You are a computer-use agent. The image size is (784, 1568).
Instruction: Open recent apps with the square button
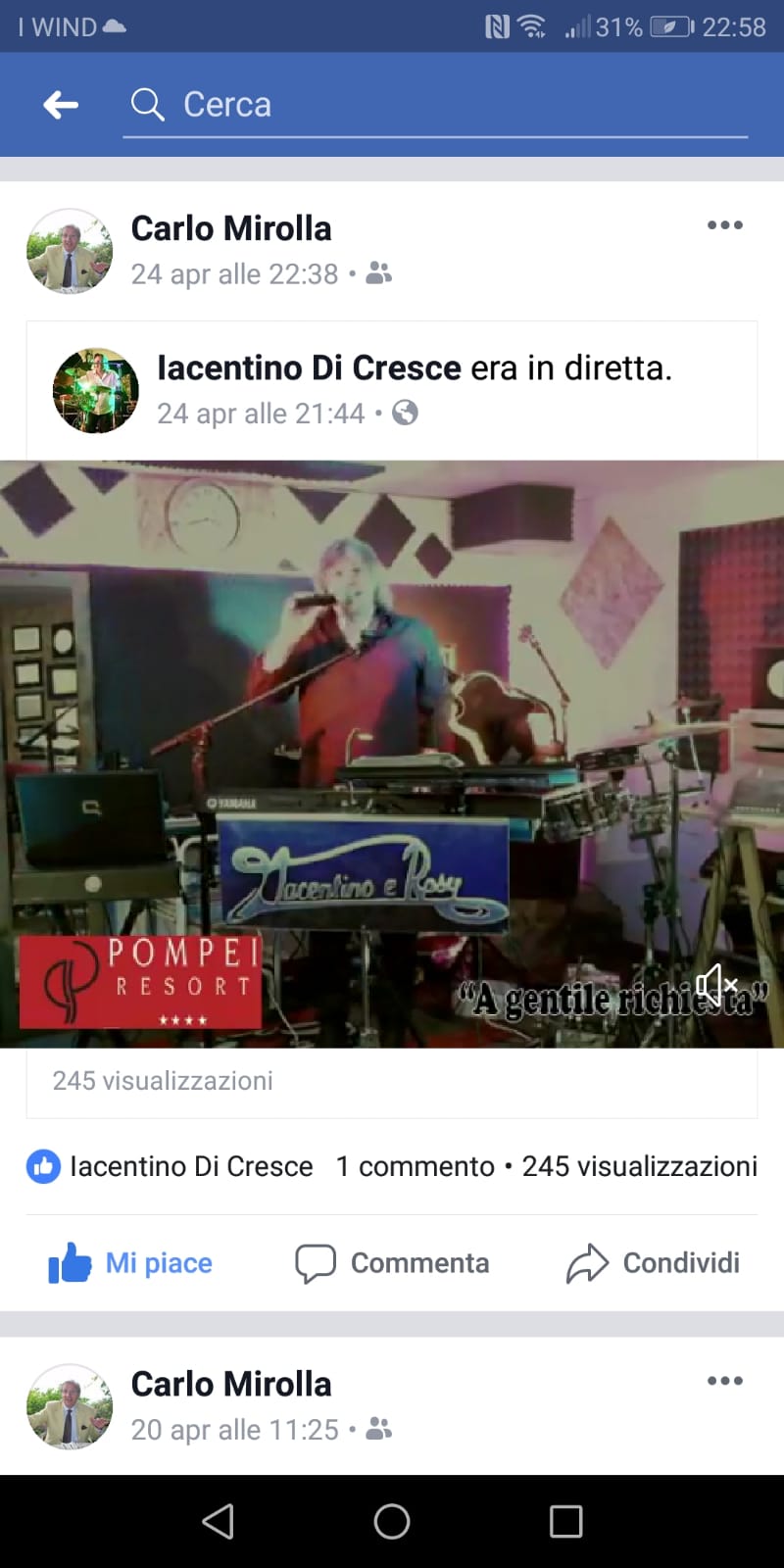(566, 1521)
